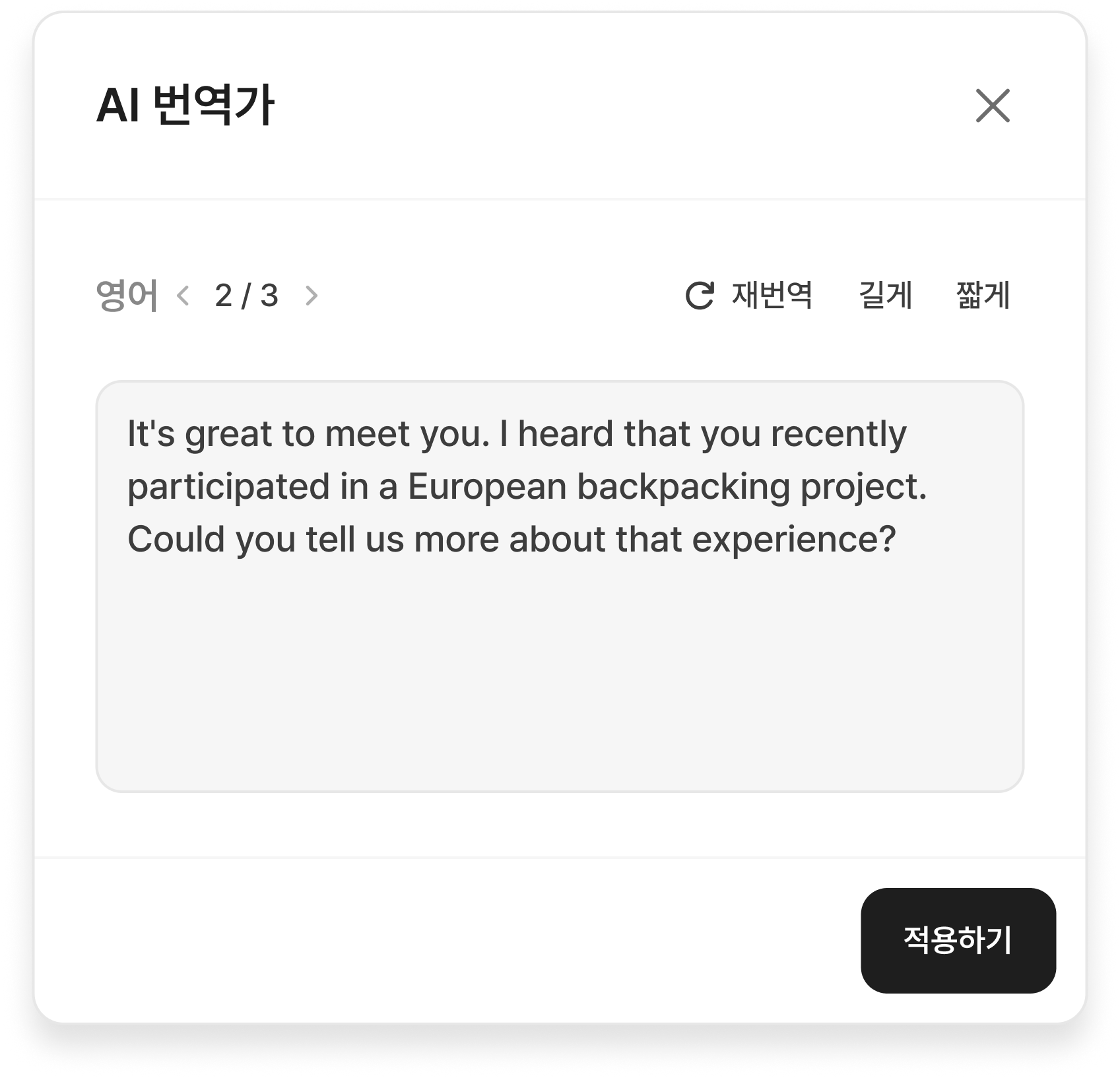Tap the translated English text box
This screenshot has width=1120, height=1078.
coord(560,586)
